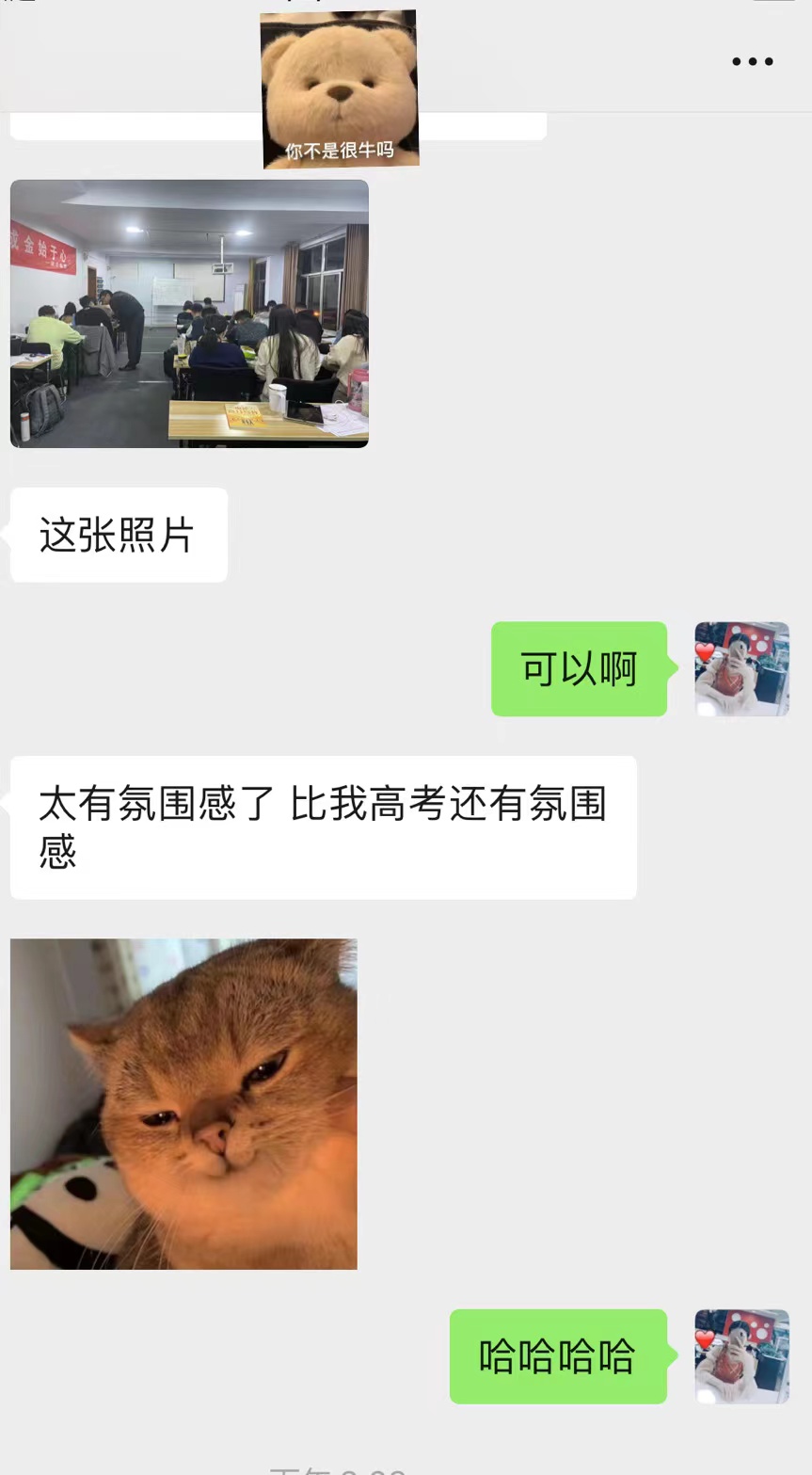Image resolution: width=812 pixels, height=1475 pixels.
Task: View the classroom photo in the chat
Action: pos(189,313)
